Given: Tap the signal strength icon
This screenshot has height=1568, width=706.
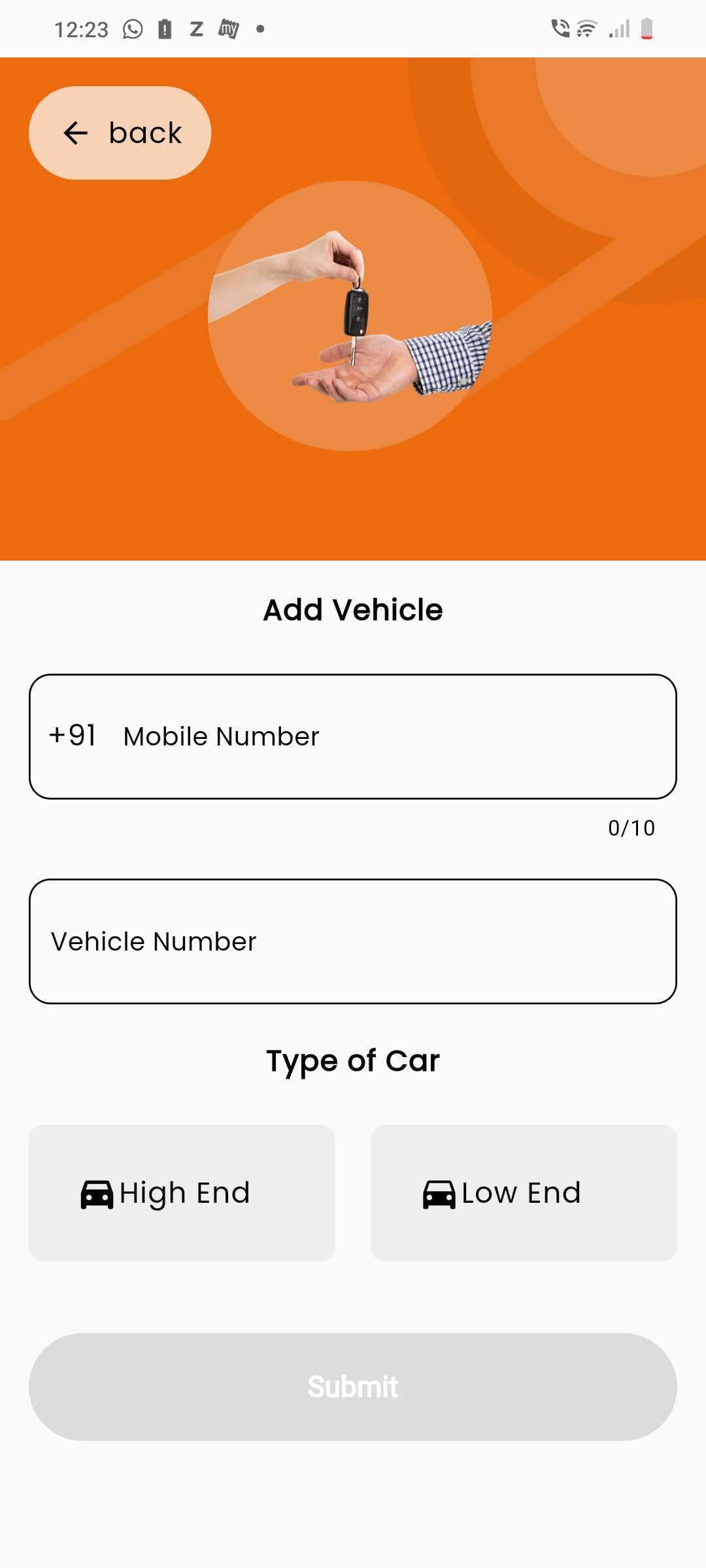Looking at the screenshot, I should 618,27.
